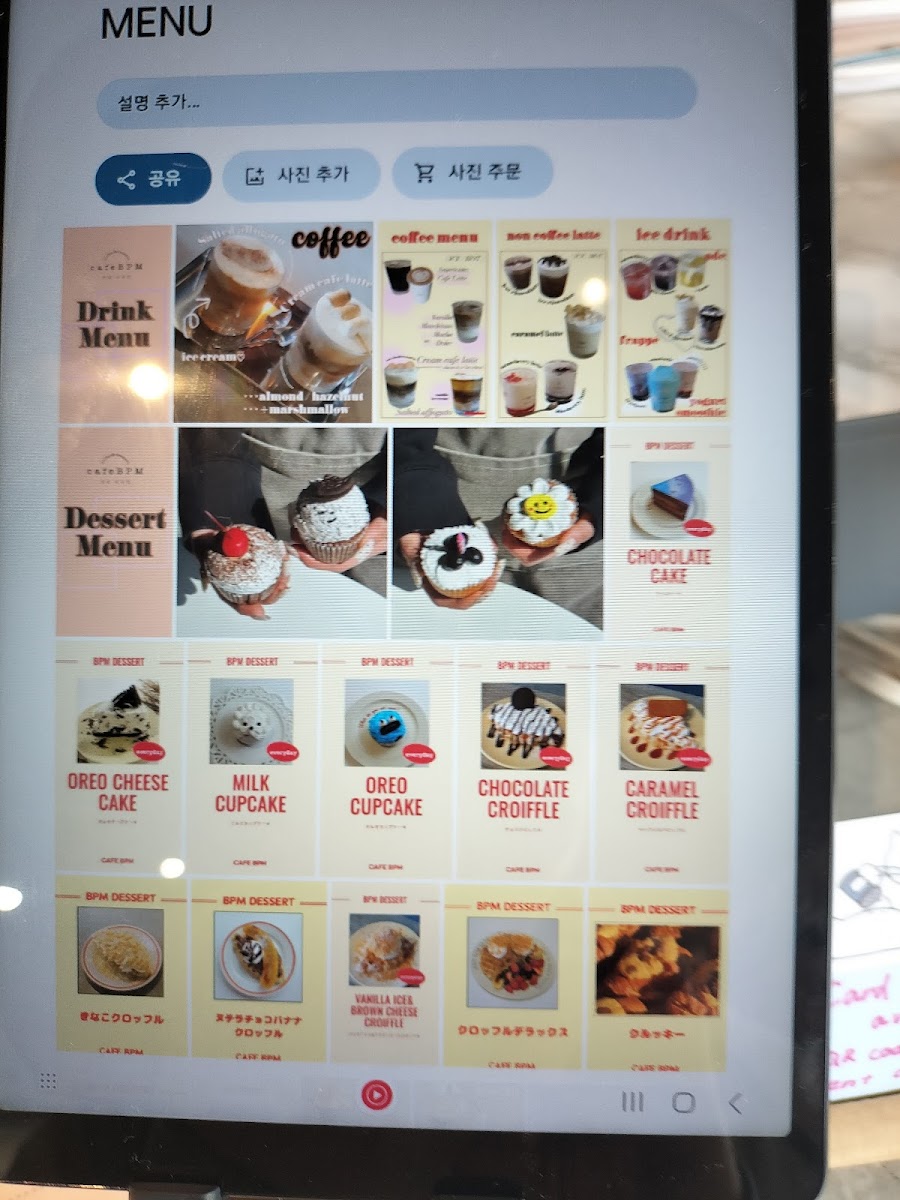Share the album with 공유 button
The height and width of the screenshot is (1200, 900).
pyautogui.click(x=153, y=178)
